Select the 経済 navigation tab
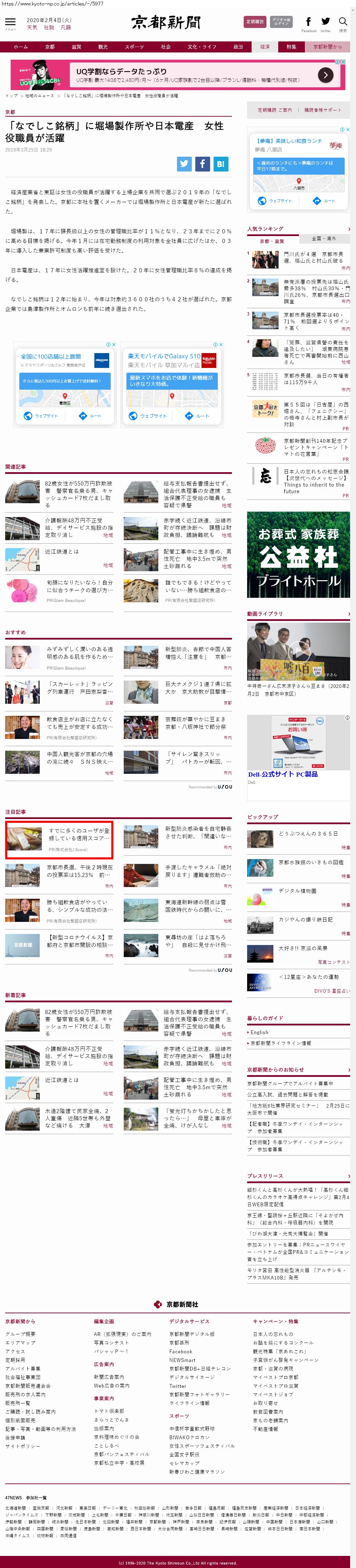 coord(264,47)
